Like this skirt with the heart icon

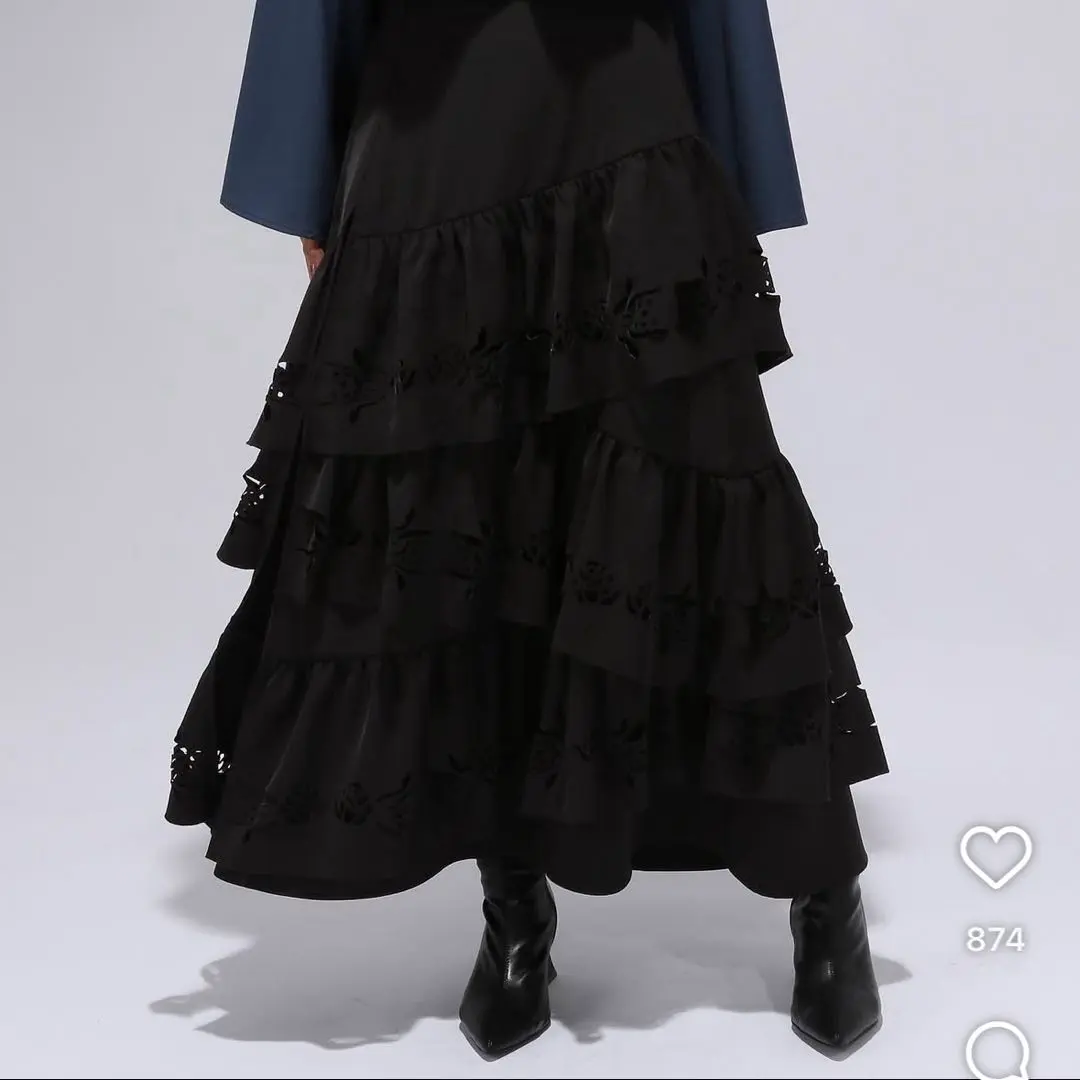[995, 857]
